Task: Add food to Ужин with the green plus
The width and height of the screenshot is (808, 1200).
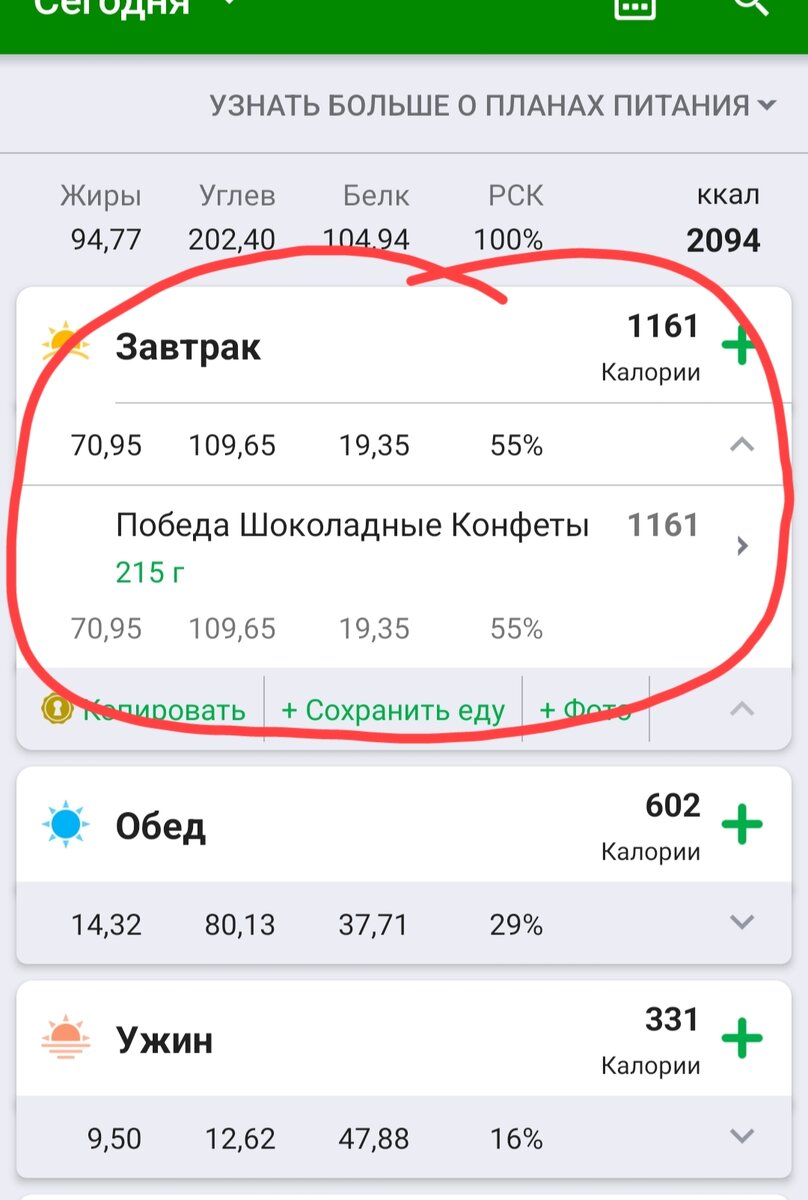Action: [x=742, y=1039]
